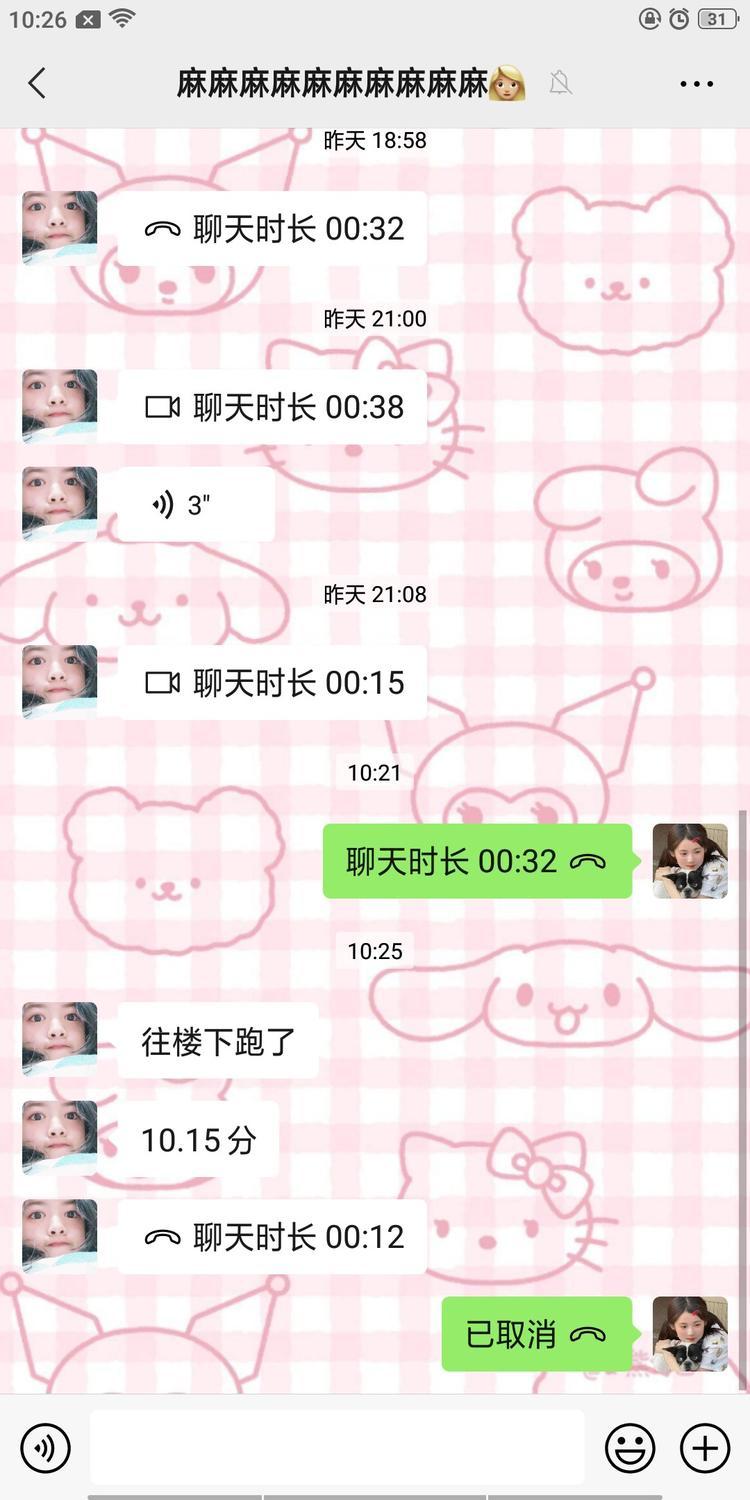This screenshot has width=750, height=1500.
Task: Tap the sent call record 聊天时长 00:32
Action: (477, 861)
